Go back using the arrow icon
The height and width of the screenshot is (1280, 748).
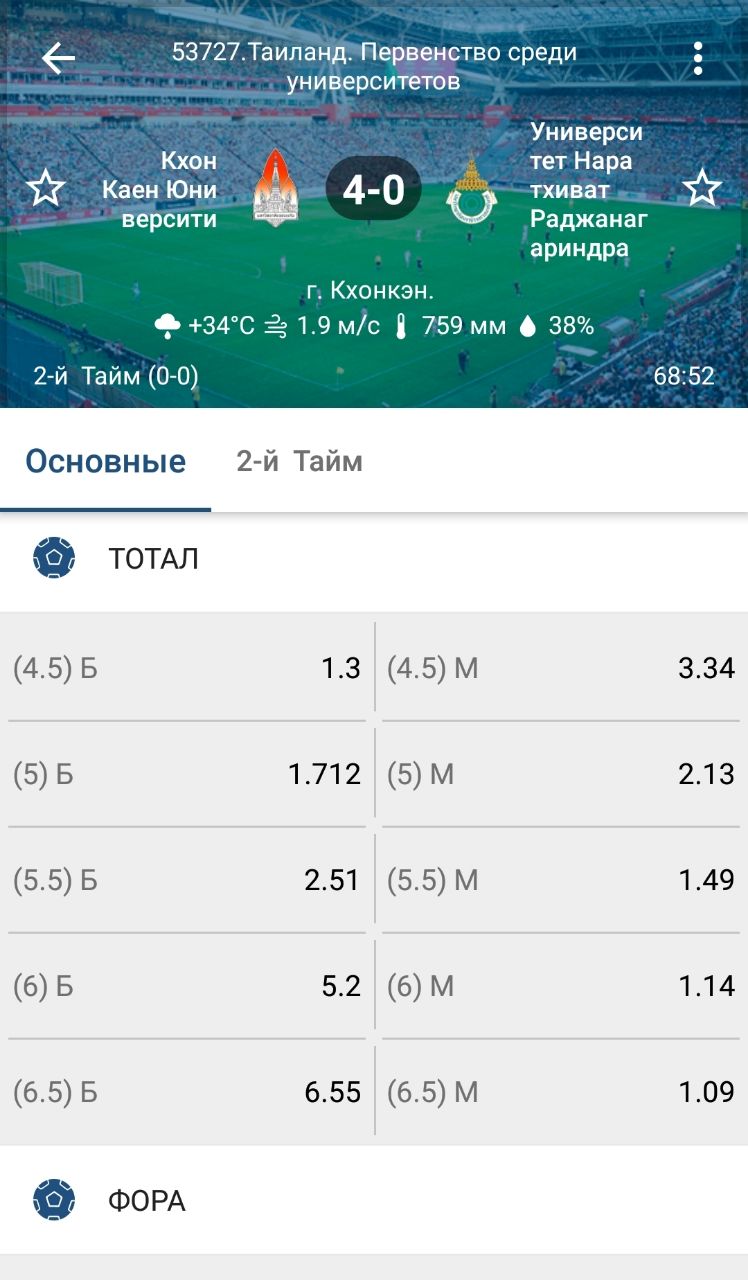pos(58,59)
